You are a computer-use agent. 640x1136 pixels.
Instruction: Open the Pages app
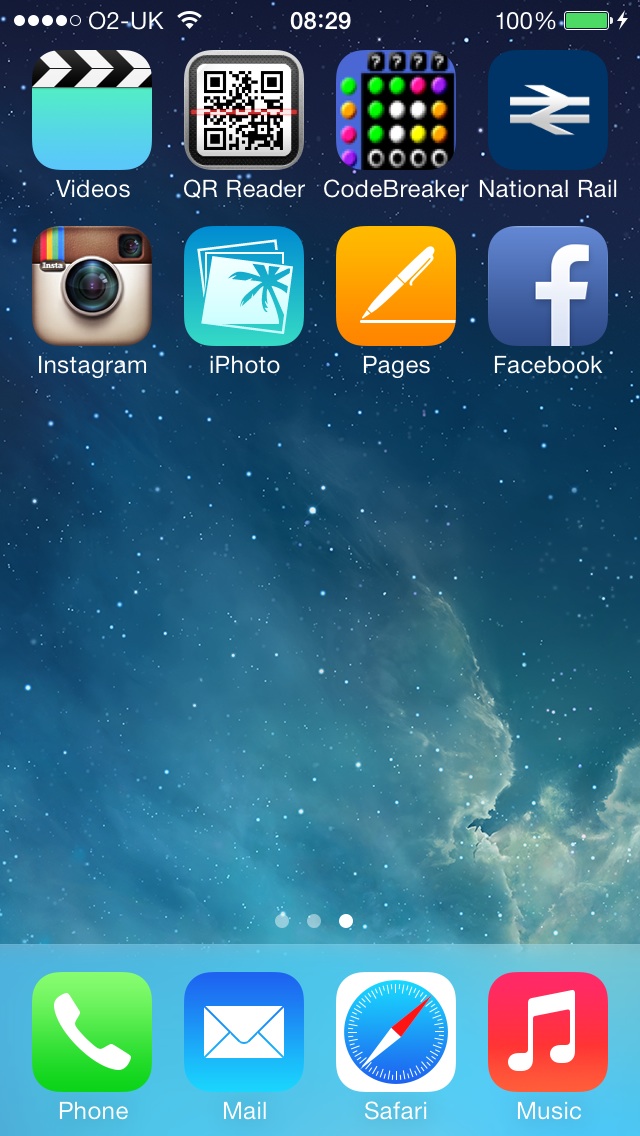pos(396,285)
